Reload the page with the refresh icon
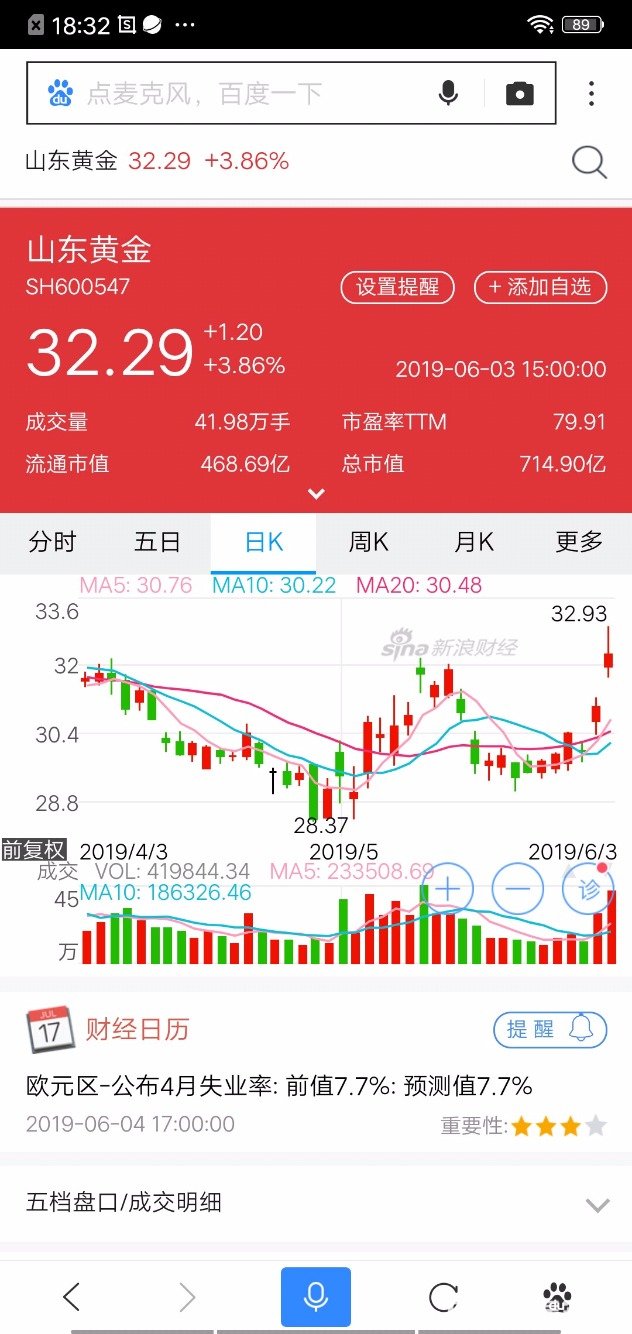 click(443, 1298)
